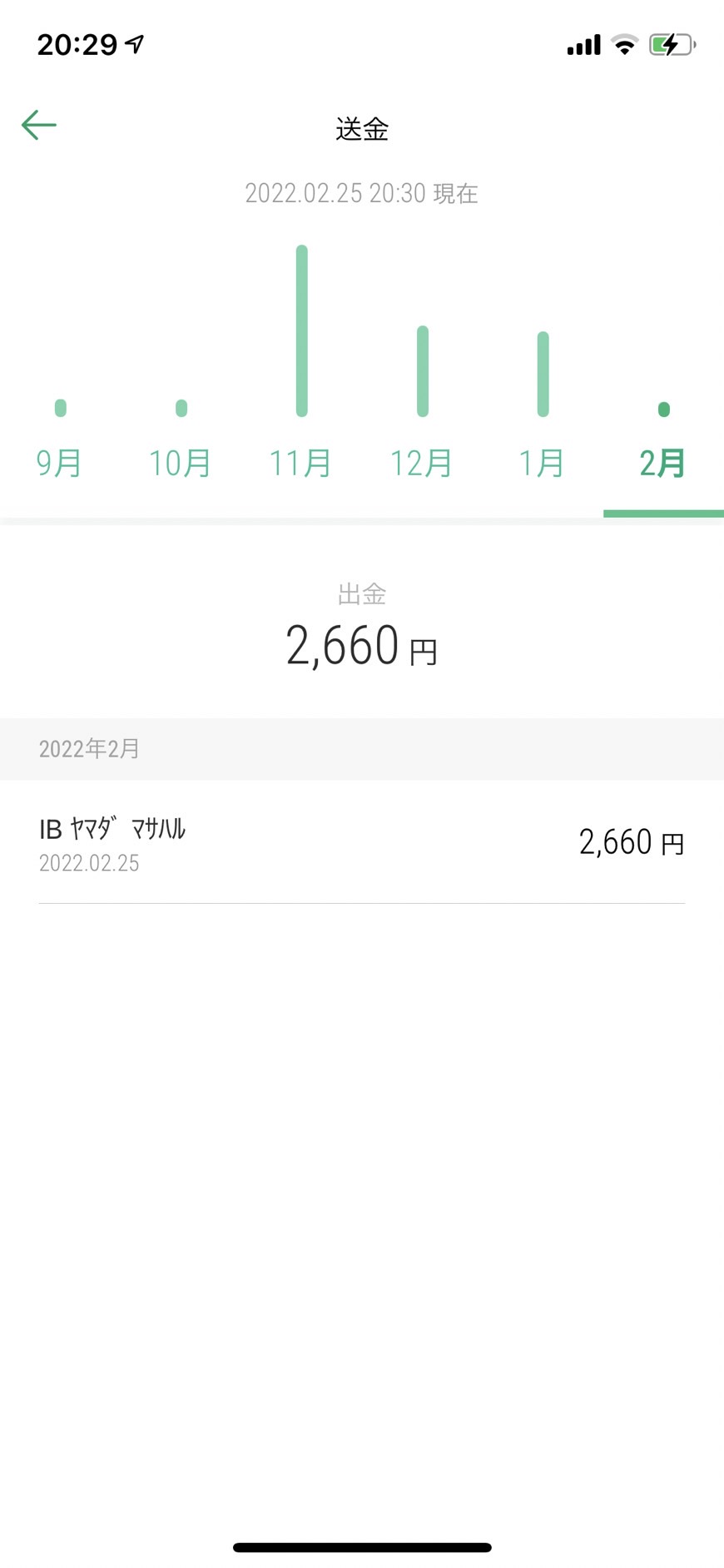Open the IB ヤマダ マサハル transfer entry

point(362,842)
